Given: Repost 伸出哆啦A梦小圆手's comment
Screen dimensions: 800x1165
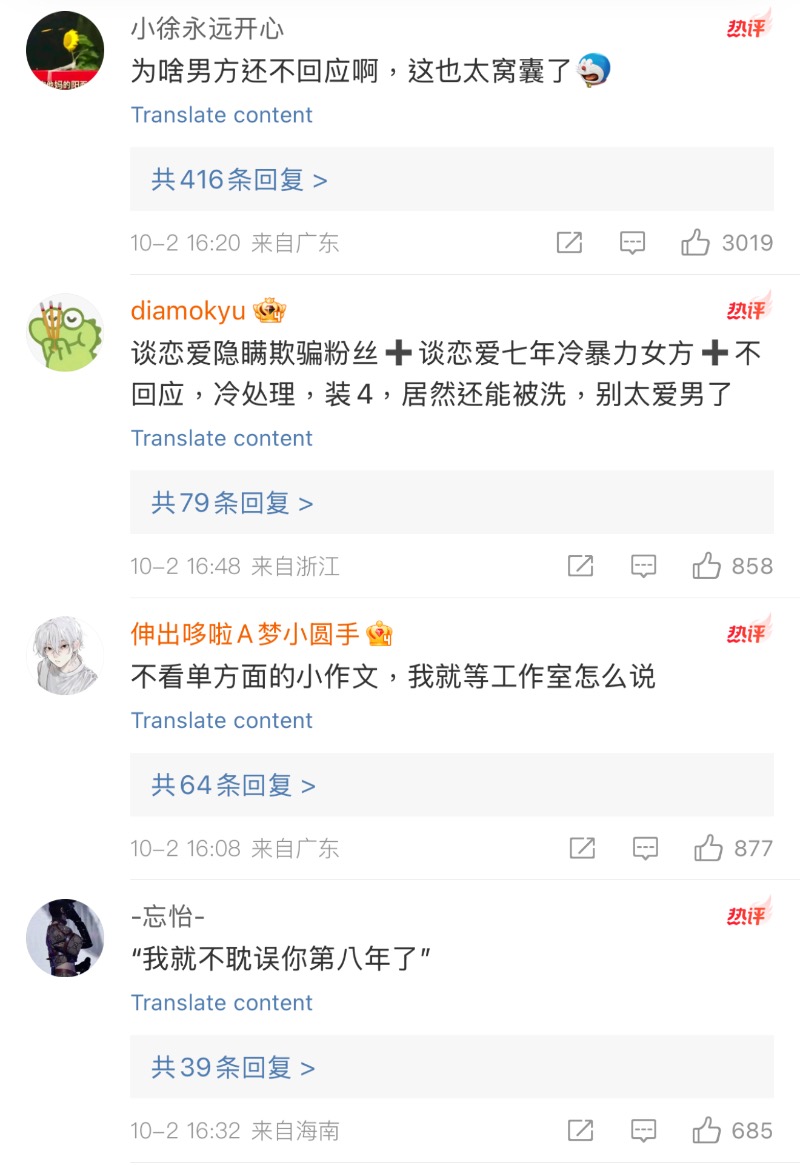Looking at the screenshot, I should click(x=582, y=848).
